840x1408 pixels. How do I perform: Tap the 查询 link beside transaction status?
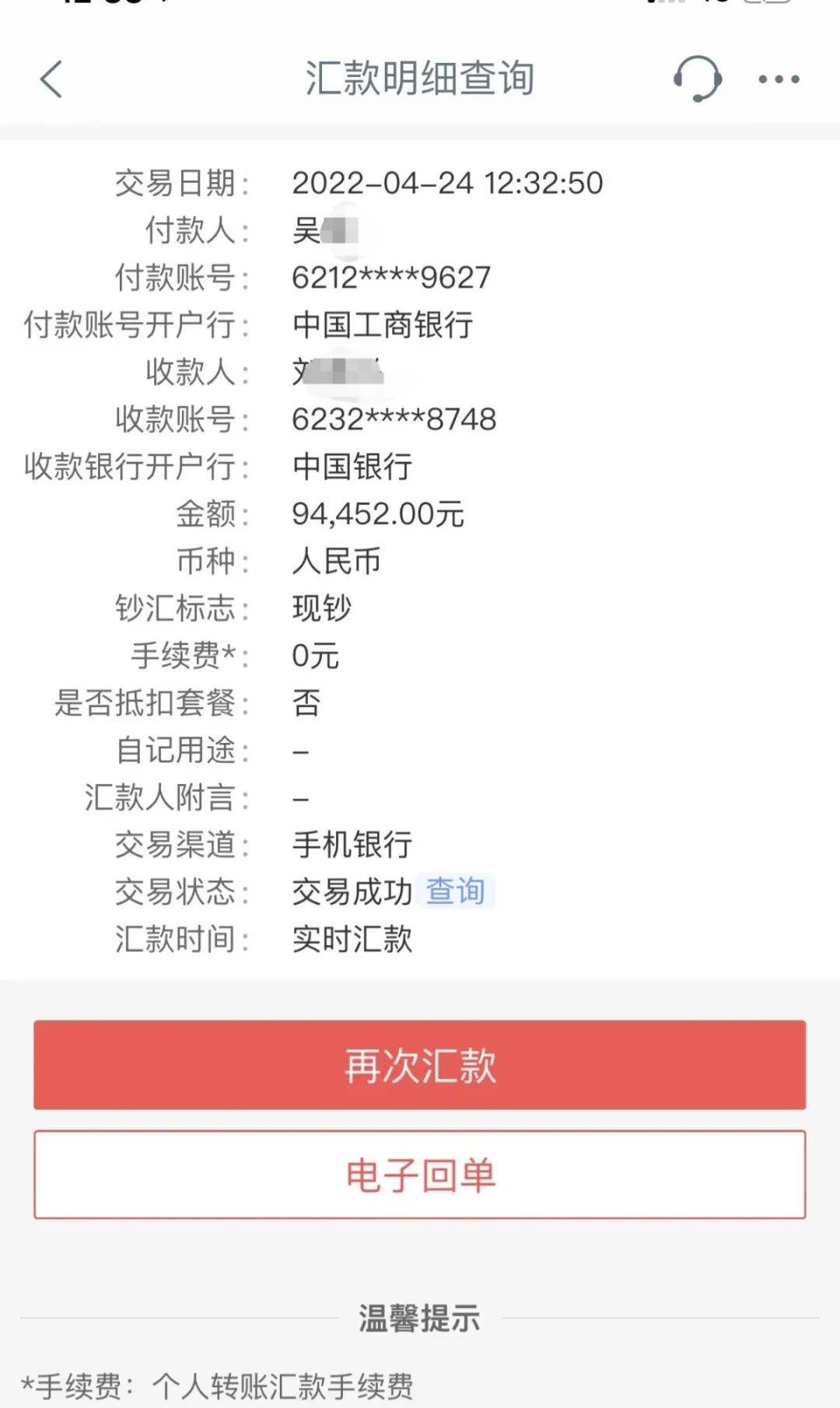[x=455, y=892]
